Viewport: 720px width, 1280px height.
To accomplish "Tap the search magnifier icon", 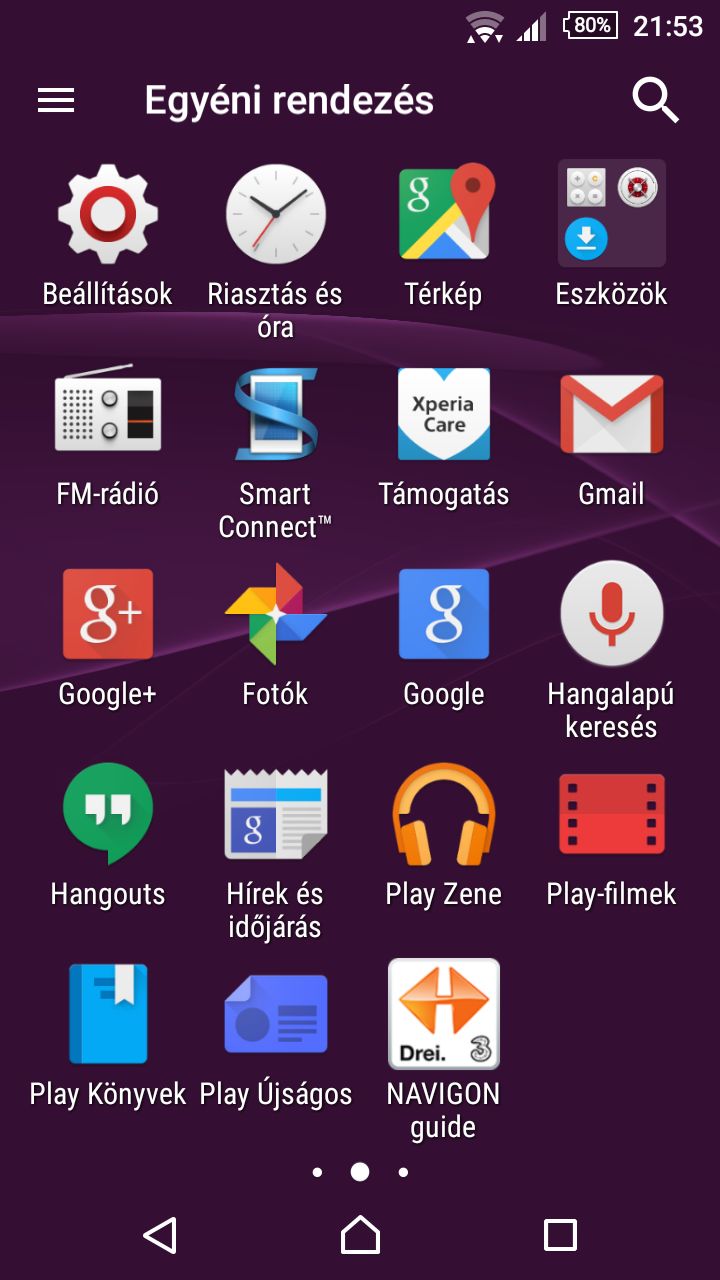I will [x=655, y=100].
